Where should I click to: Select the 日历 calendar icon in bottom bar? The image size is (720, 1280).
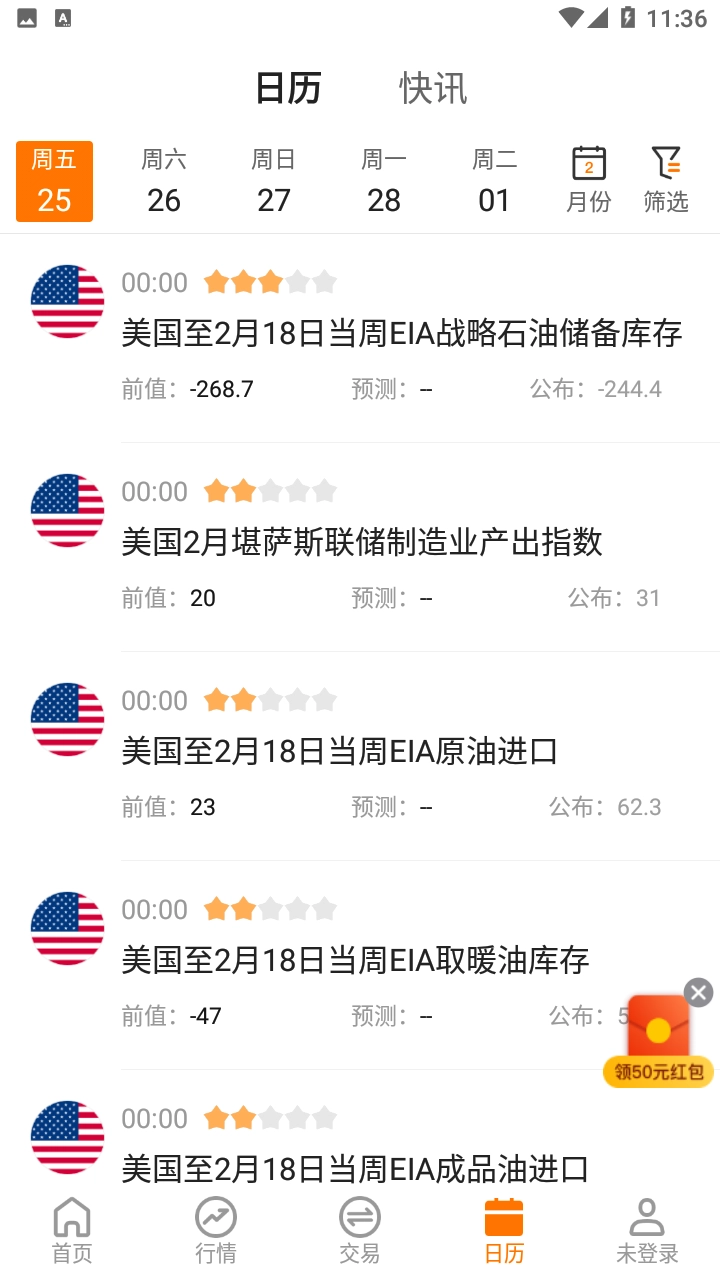[504, 1225]
